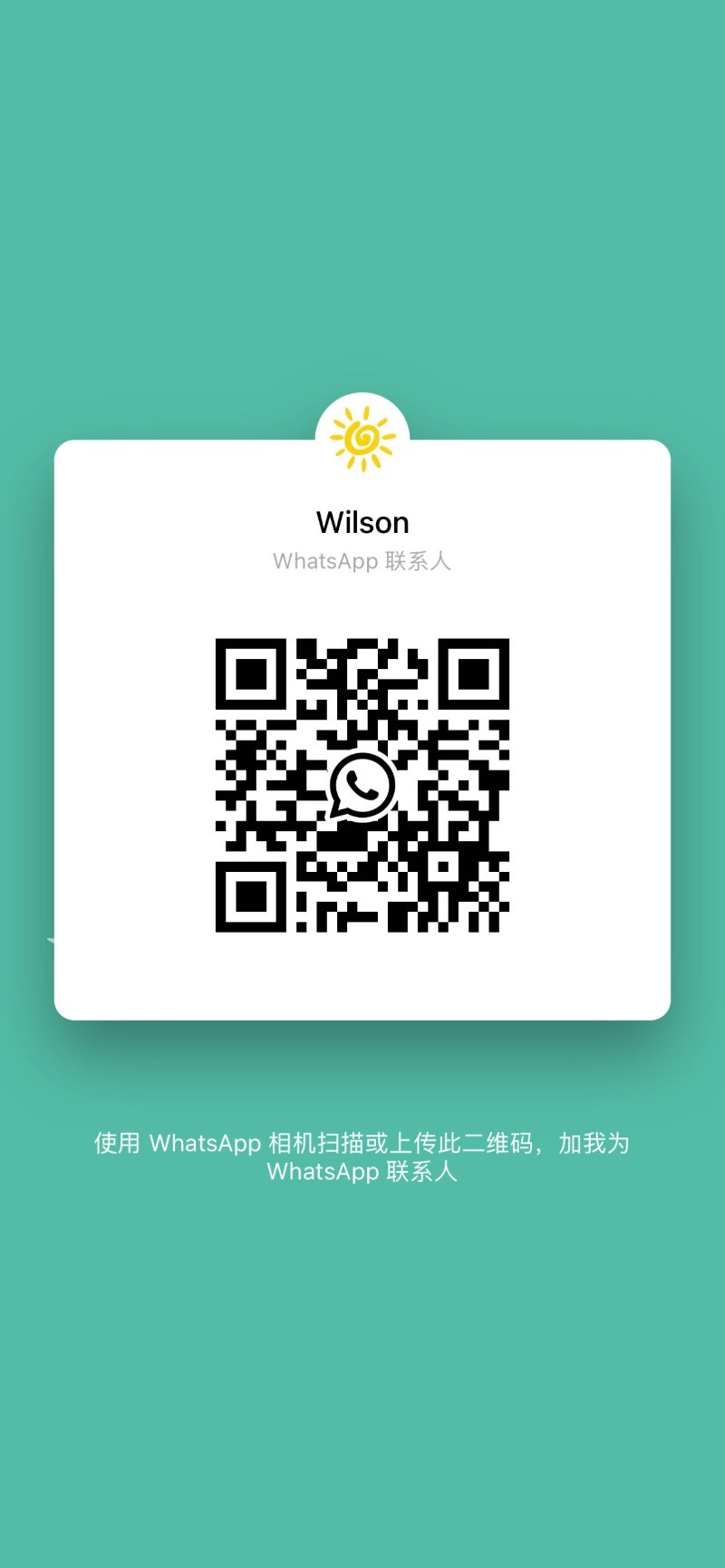Click the green background above the card
Screen dimensions: 725x1568
click(x=362, y=227)
